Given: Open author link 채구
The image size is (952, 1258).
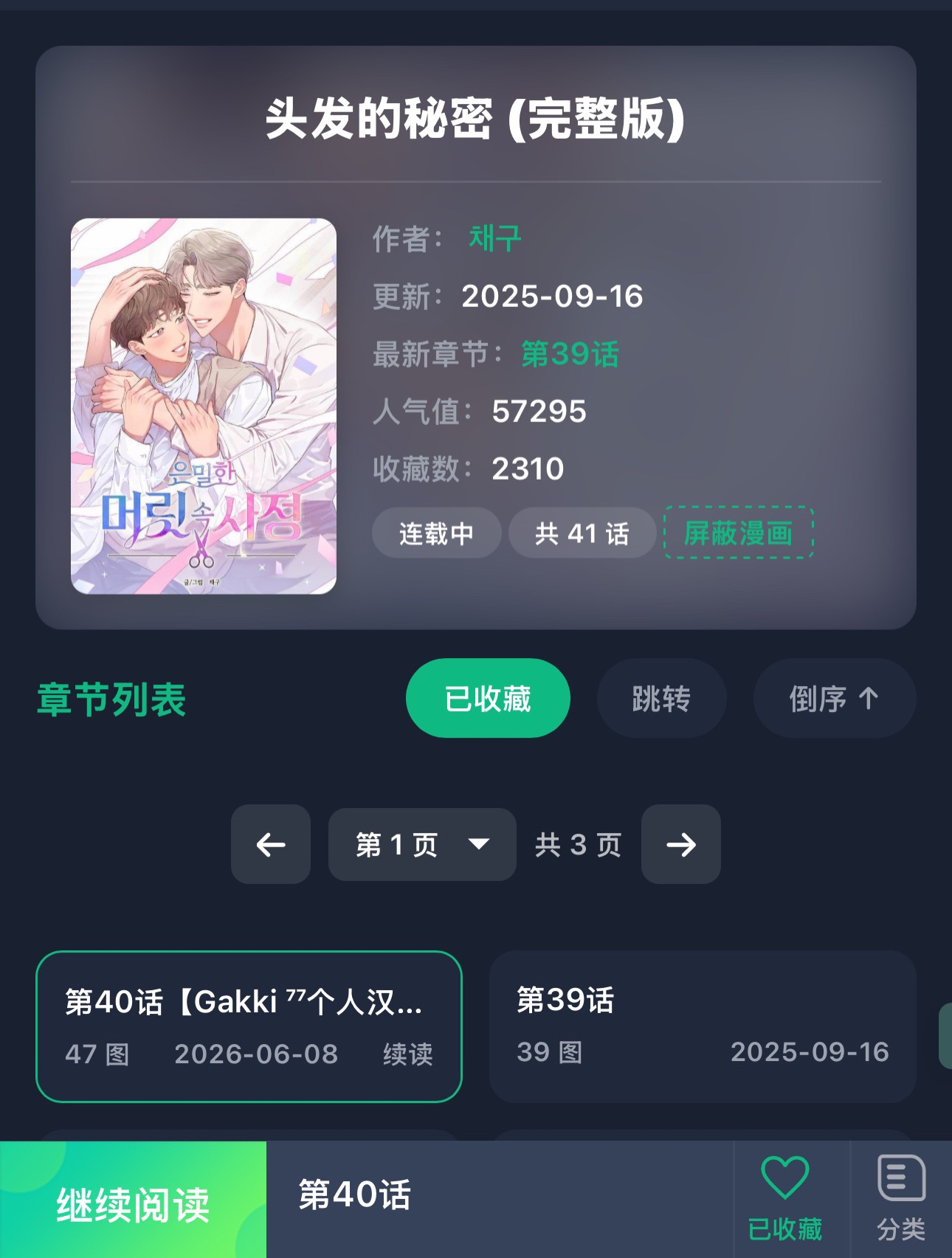Looking at the screenshot, I should [x=495, y=238].
